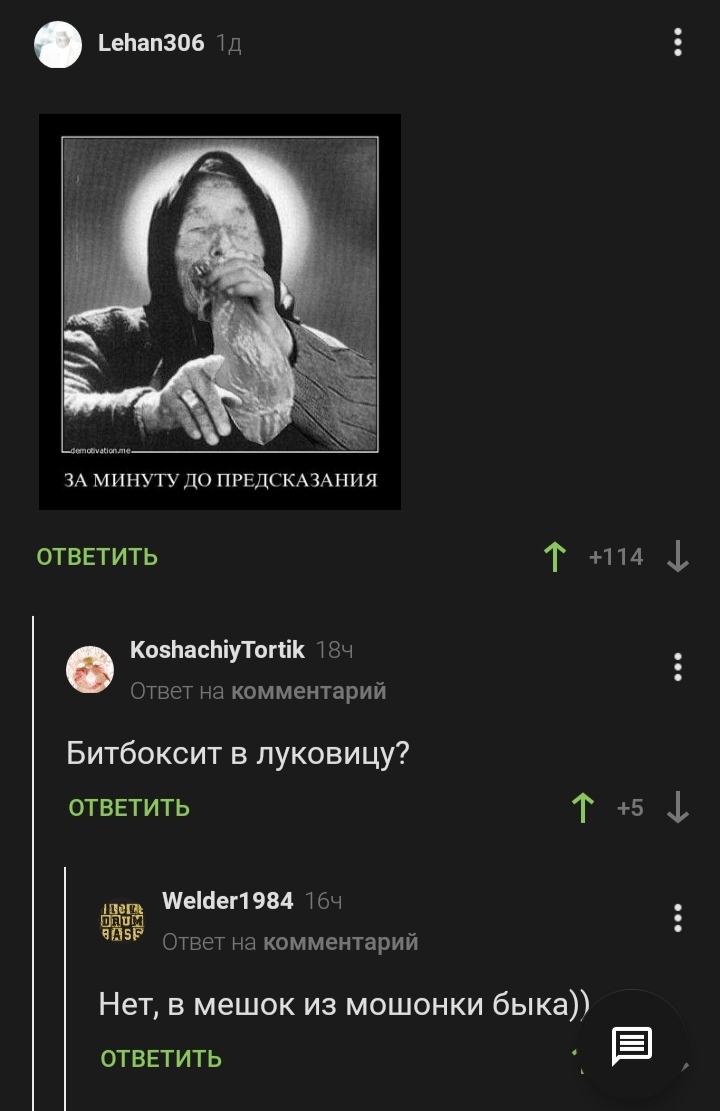
Task: Open the attached image in Lehan306's comment
Action: coord(220,311)
